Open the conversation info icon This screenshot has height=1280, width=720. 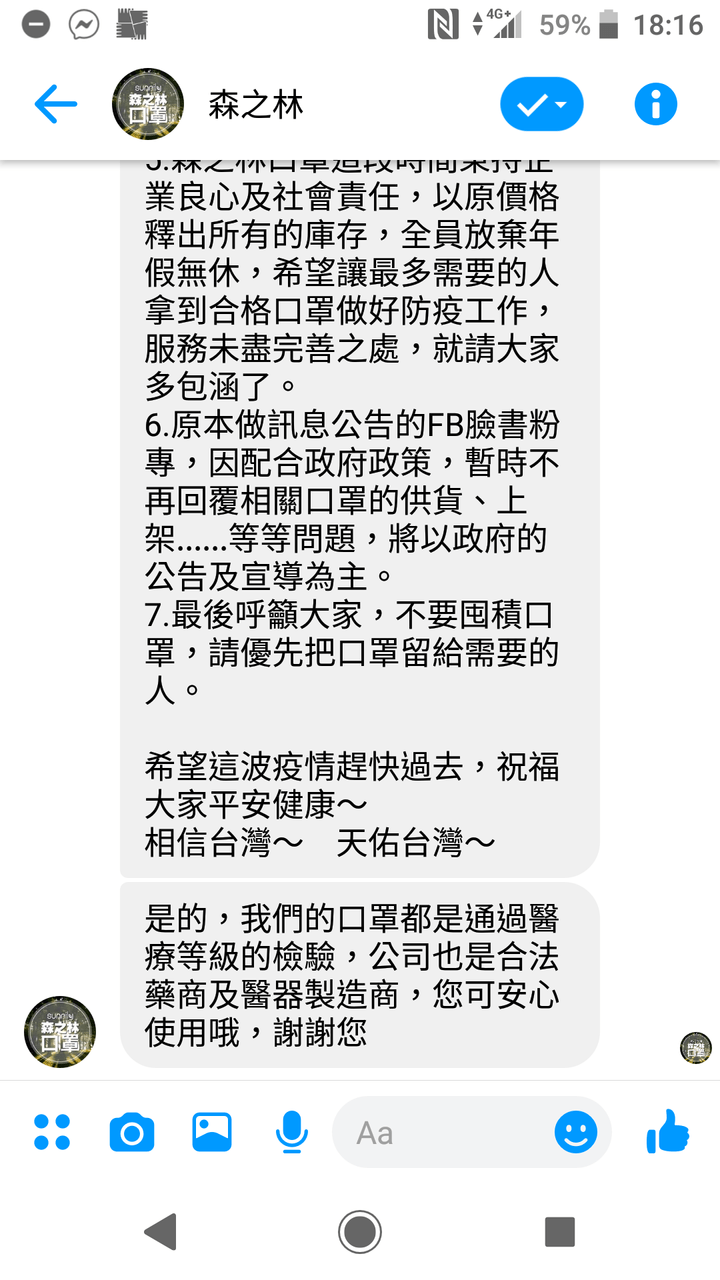click(x=656, y=104)
